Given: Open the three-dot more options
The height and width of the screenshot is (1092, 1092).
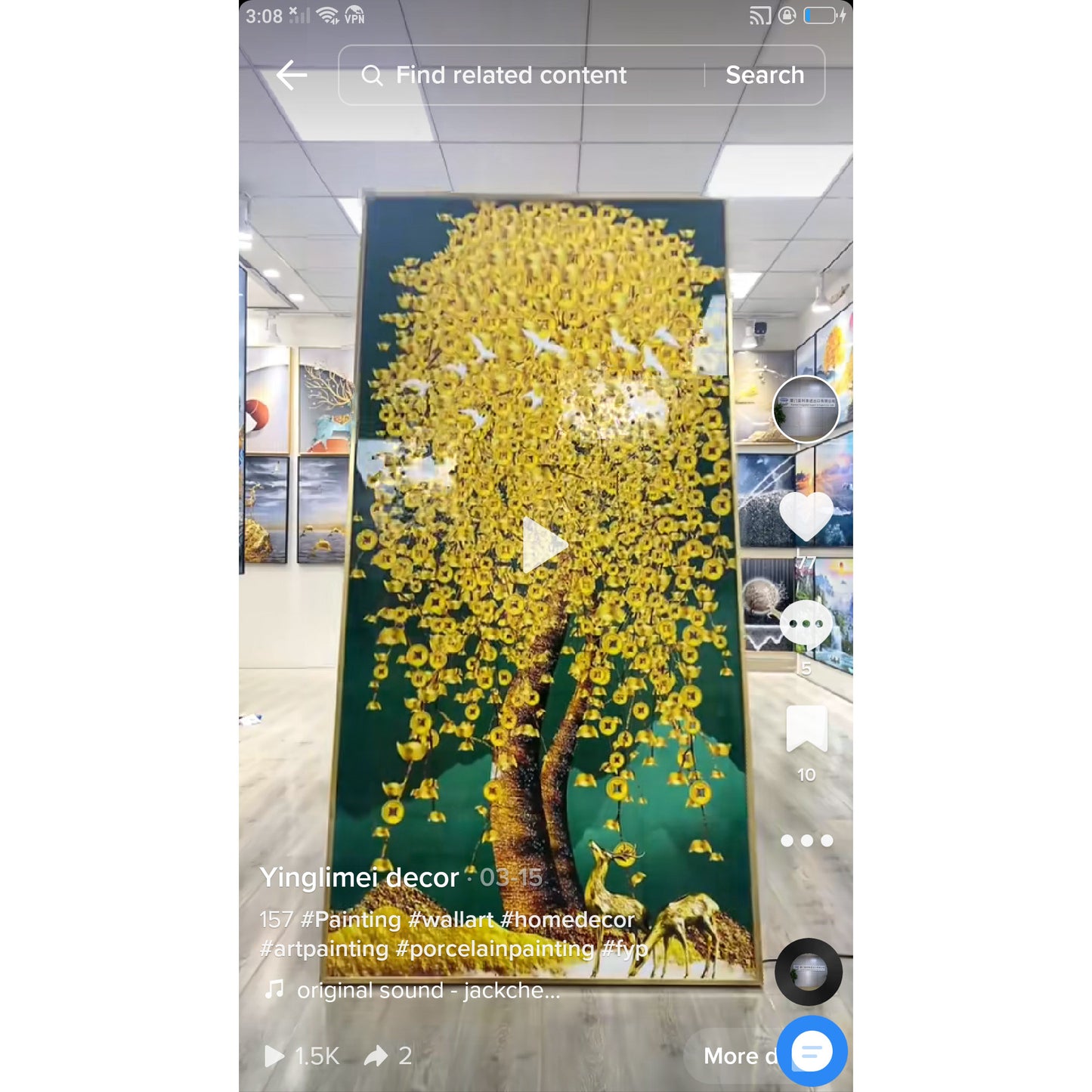Looking at the screenshot, I should tap(806, 840).
